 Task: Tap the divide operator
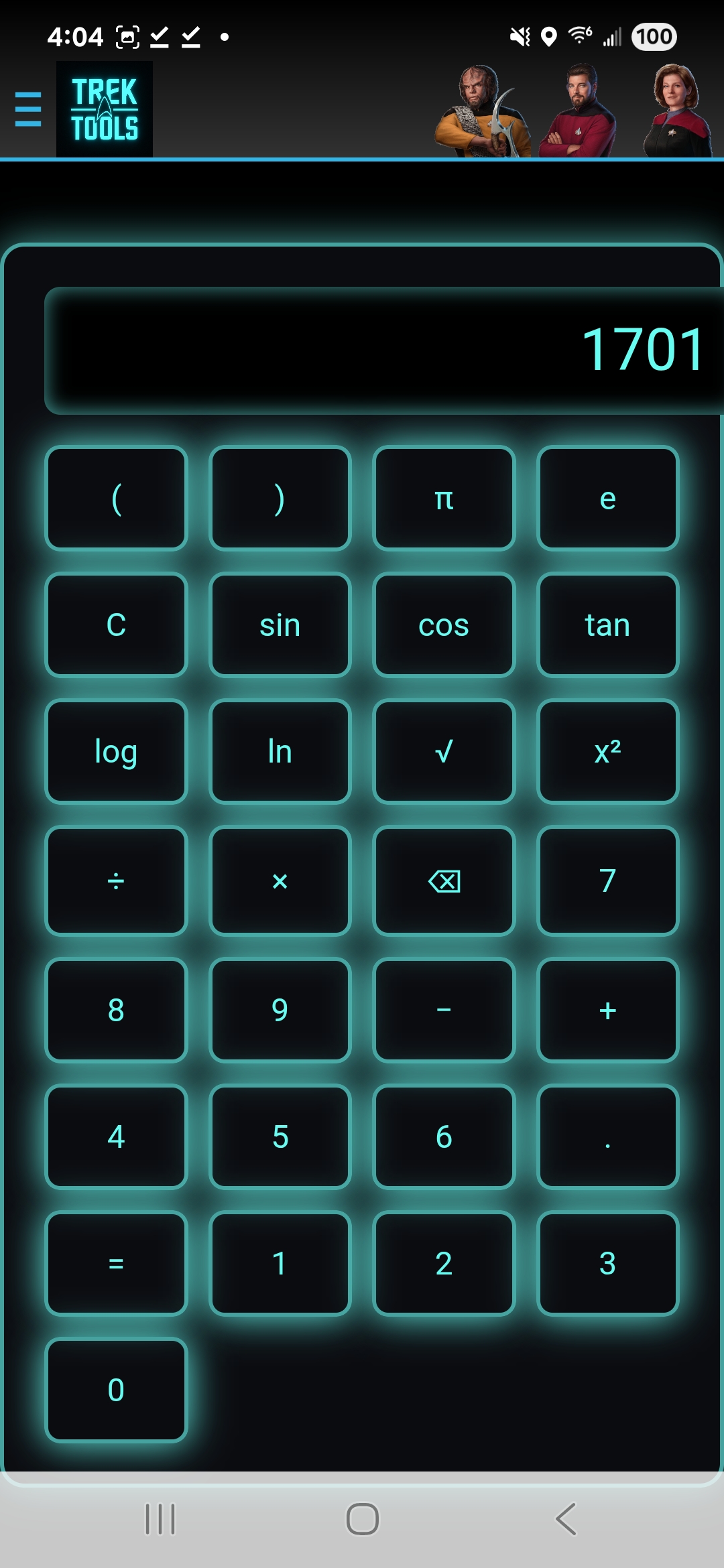(x=116, y=880)
